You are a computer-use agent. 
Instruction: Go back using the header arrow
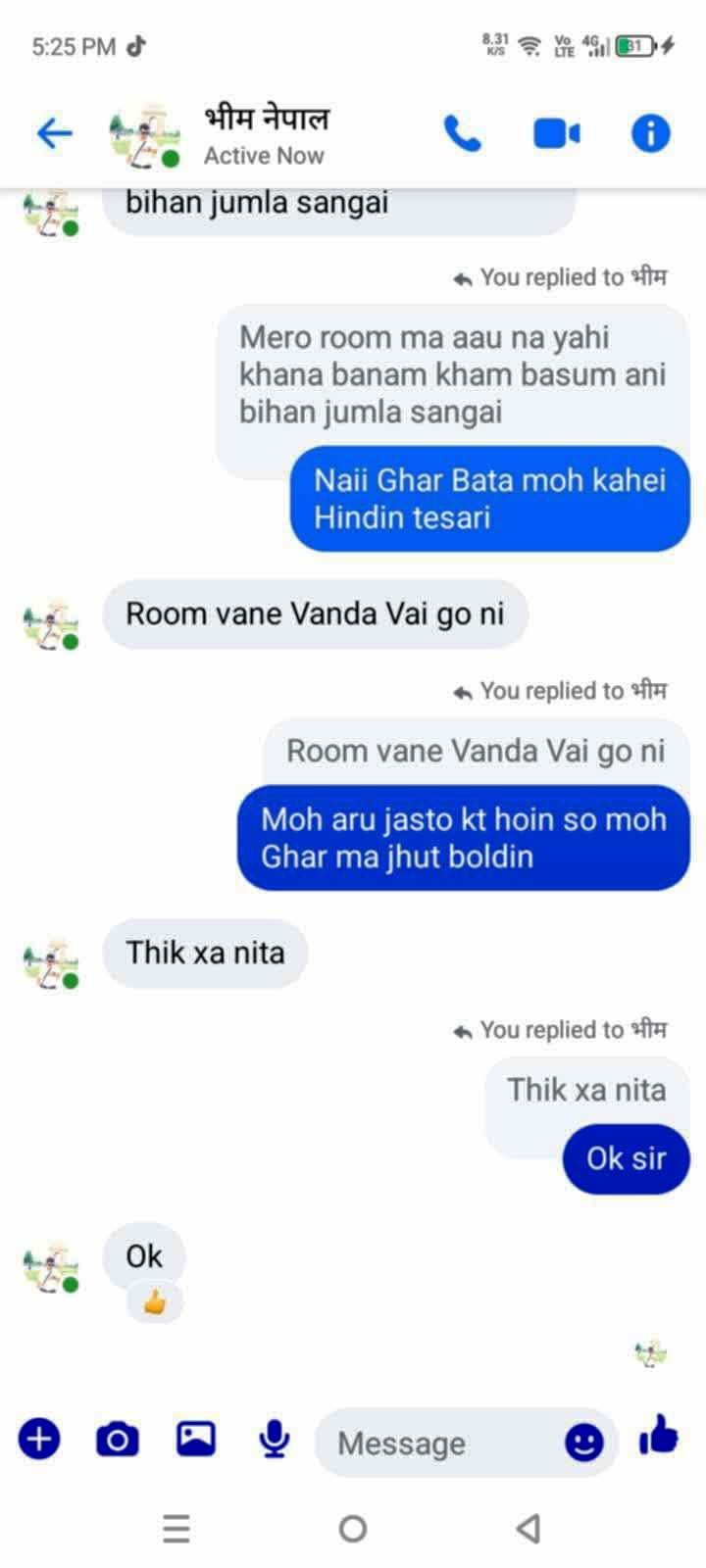click(55, 133)
